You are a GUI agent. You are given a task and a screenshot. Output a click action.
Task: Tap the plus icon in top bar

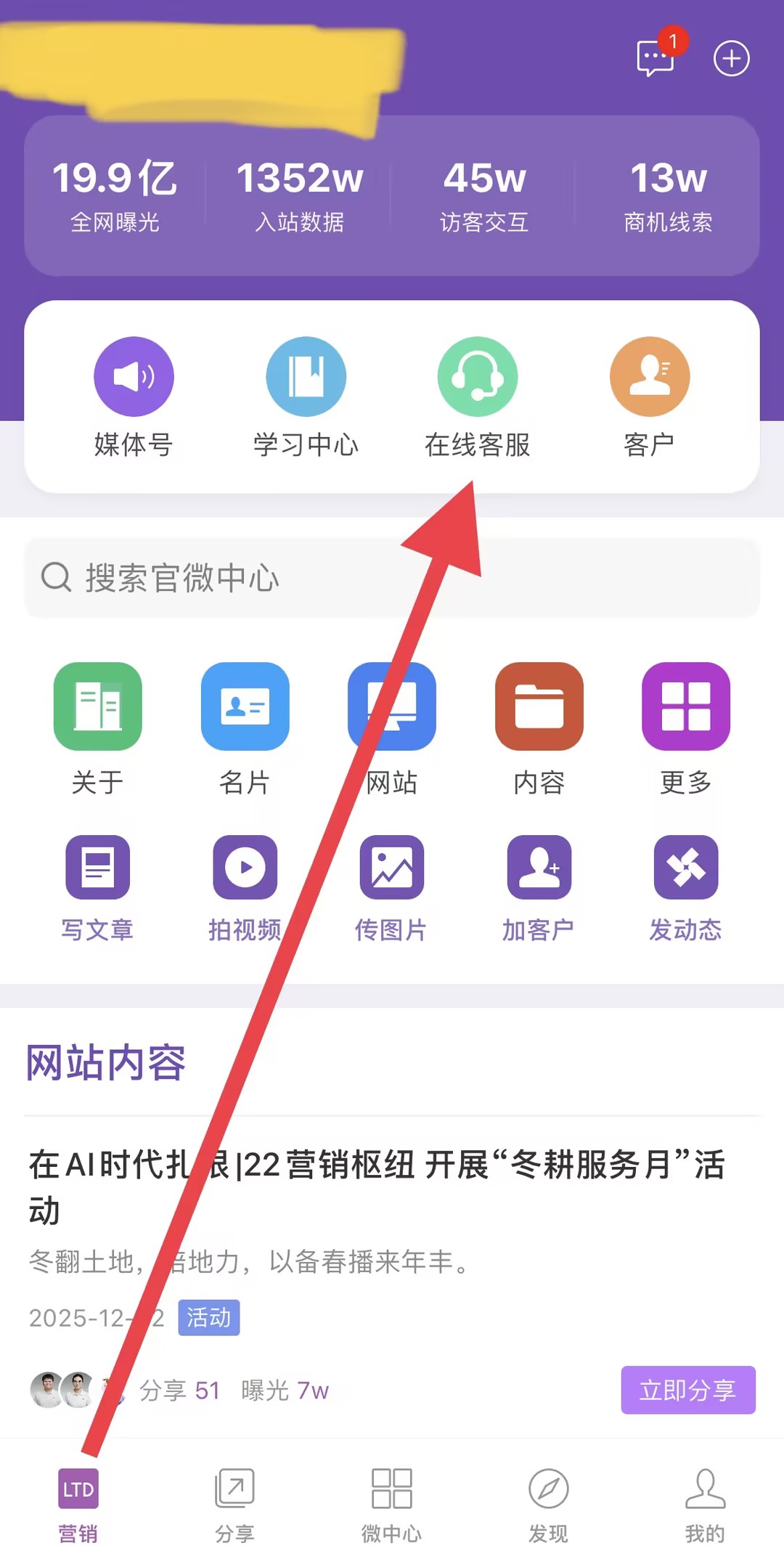(x=731, y=58)
